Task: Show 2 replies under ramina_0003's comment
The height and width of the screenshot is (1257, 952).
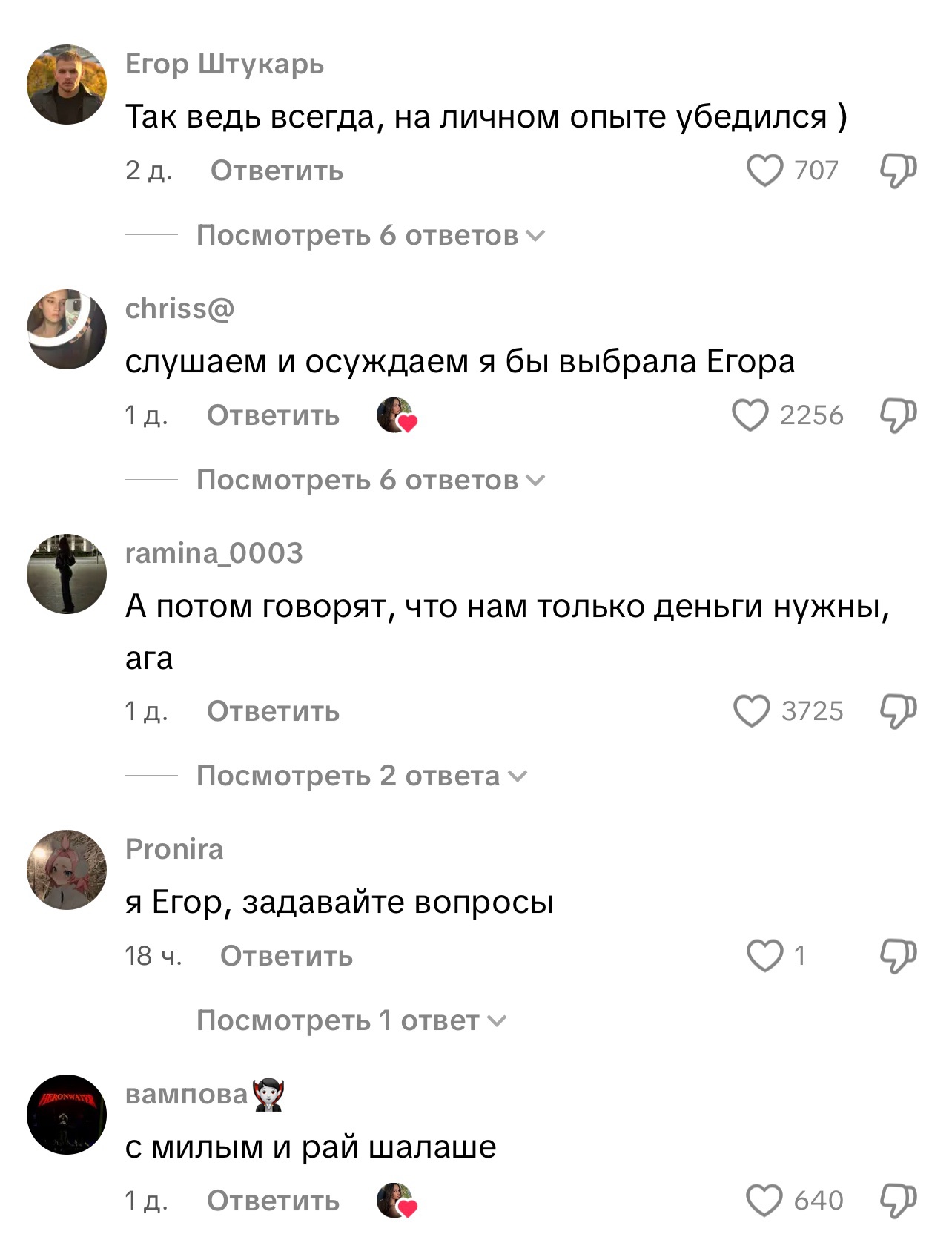Action: [x=361, y=776]
